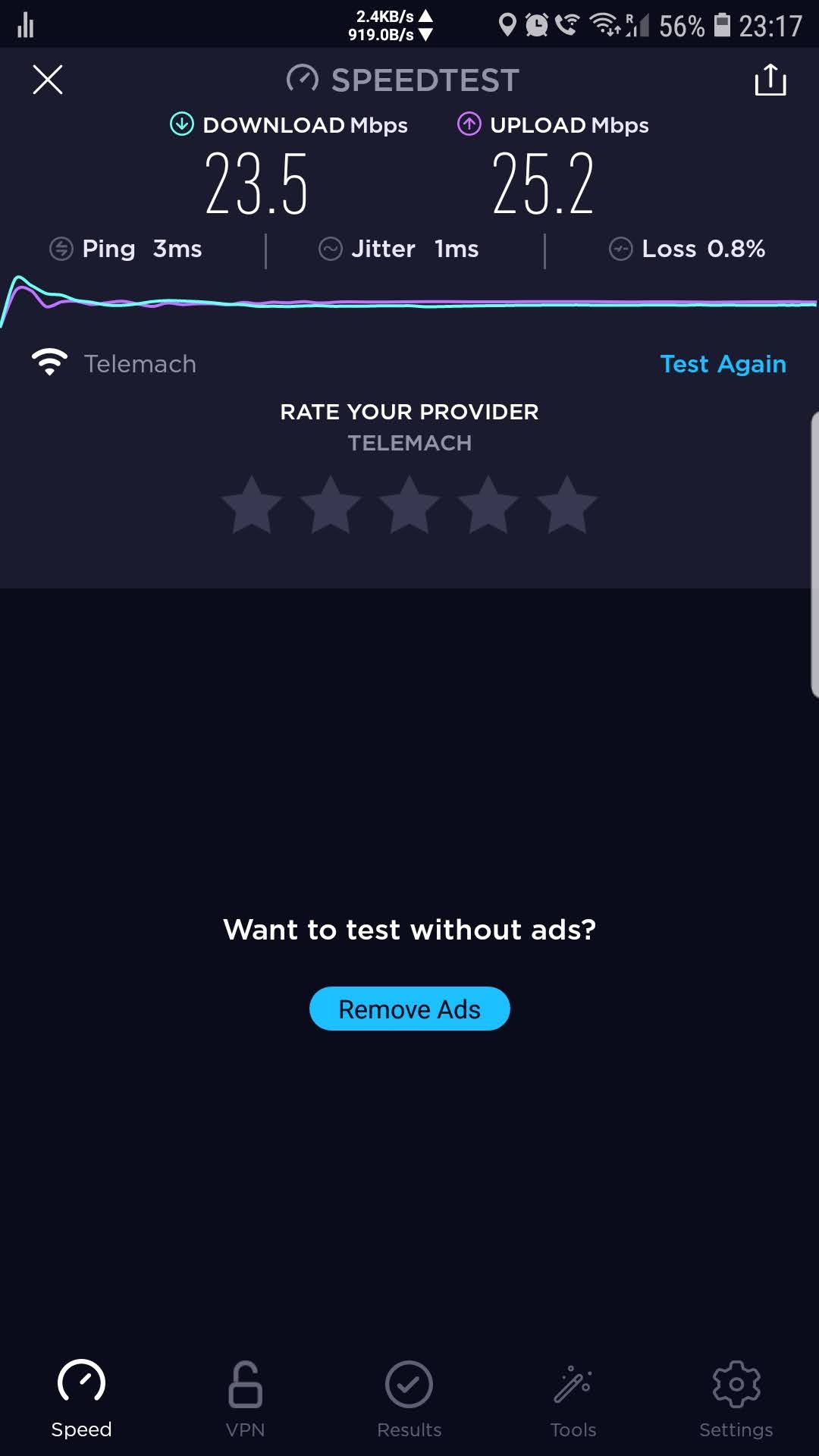Screen dimensions: 819x1456
Task: Tap Test Again to rerun
Action: 723,364
